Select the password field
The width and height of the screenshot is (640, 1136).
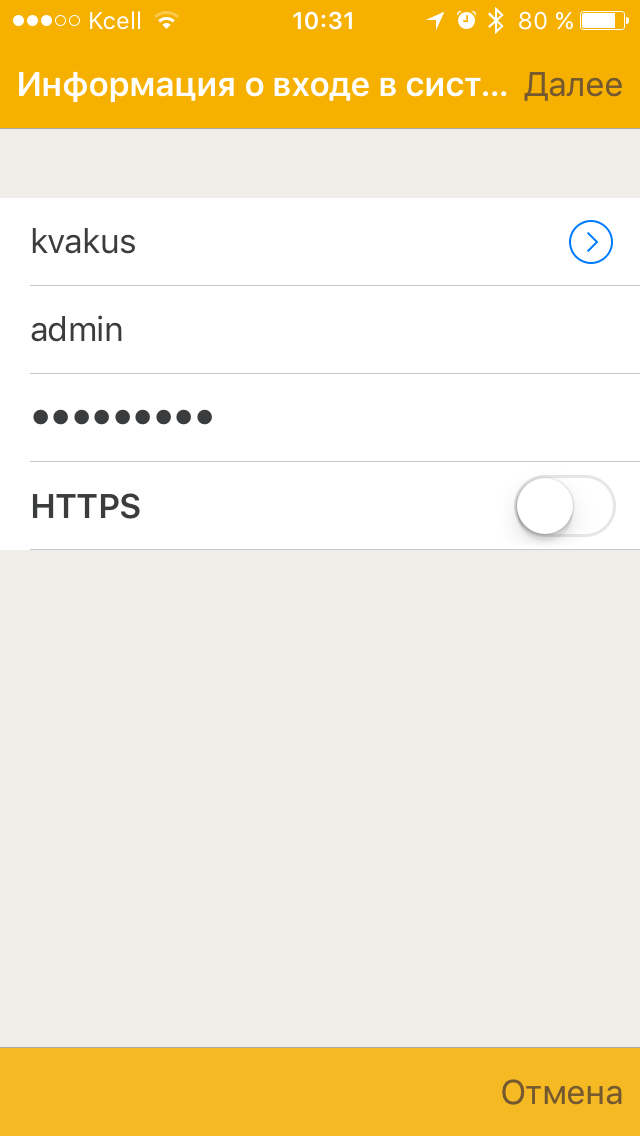click(320, 417)
